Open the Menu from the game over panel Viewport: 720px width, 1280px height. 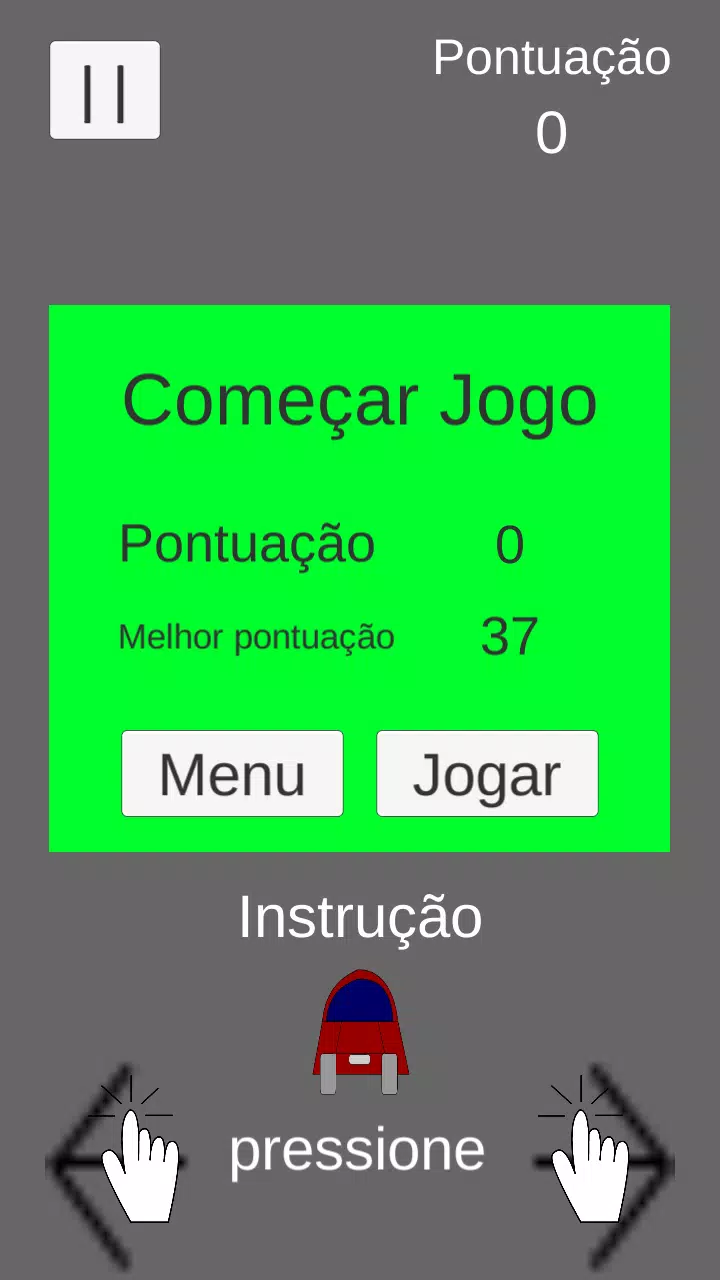pos(232,773)
